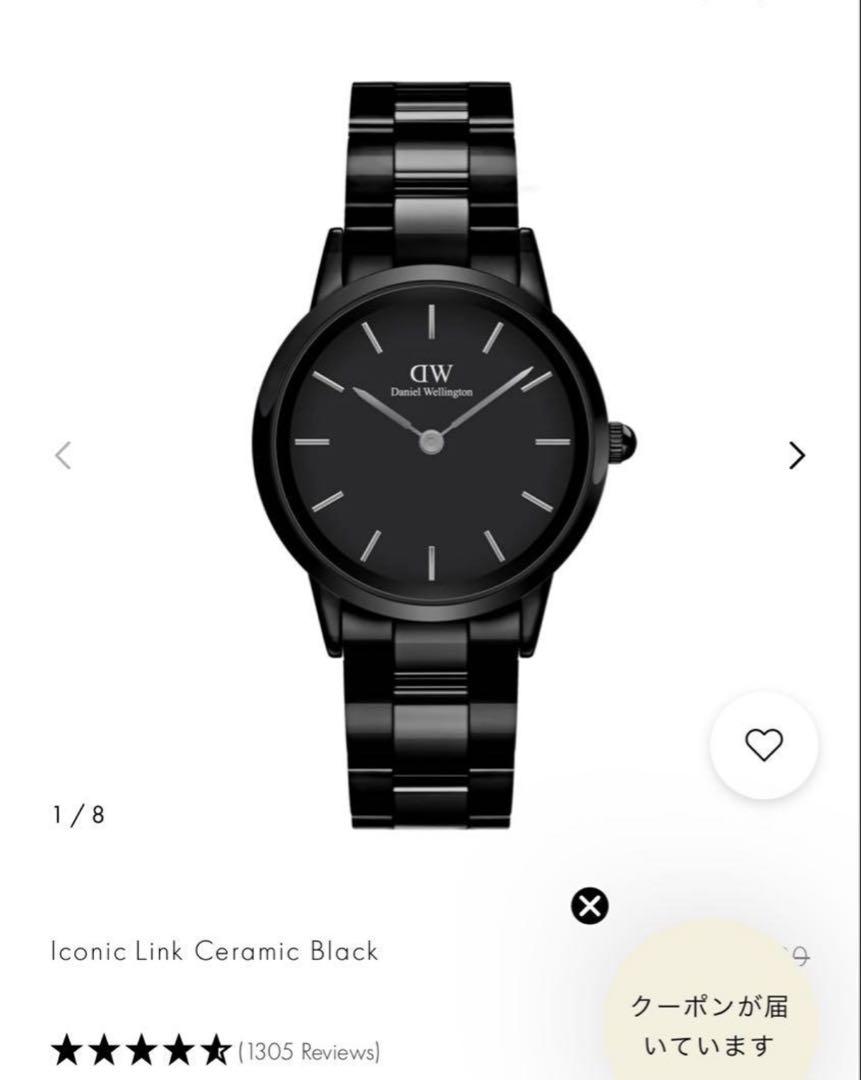Add watch to wishlist with heart
The image size is (861, 1080).
(764, 745)
